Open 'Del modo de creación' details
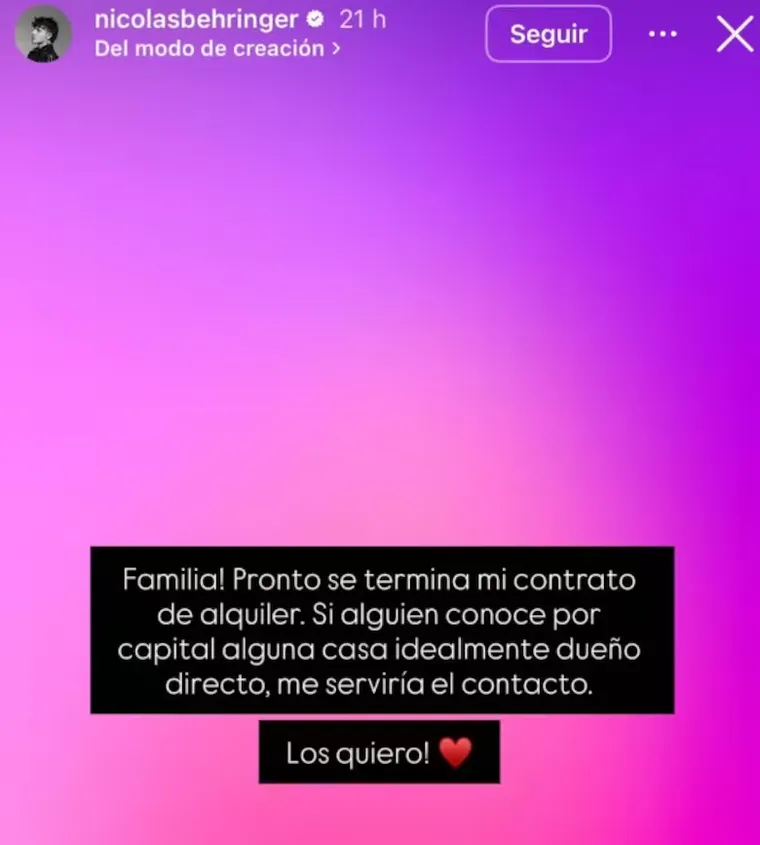The image size is (760, 845). point(210,47)
